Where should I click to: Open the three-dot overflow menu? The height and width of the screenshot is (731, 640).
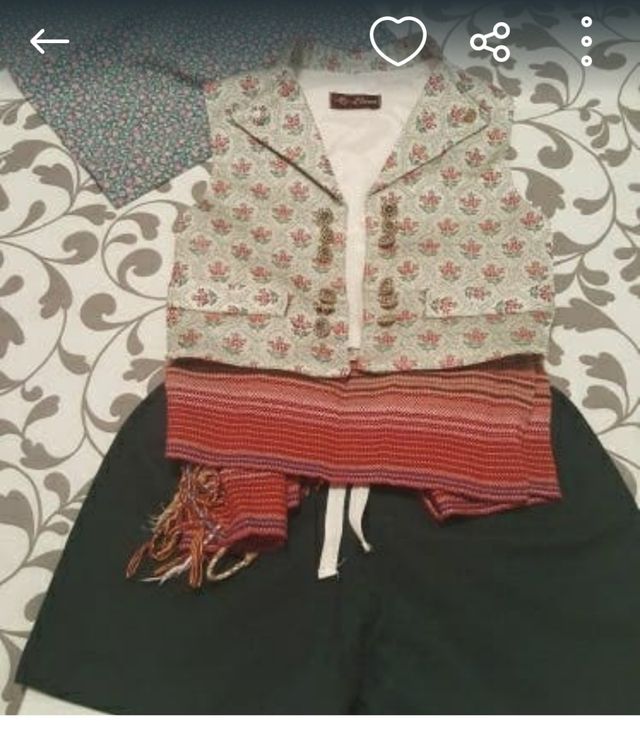pos(586,42)
